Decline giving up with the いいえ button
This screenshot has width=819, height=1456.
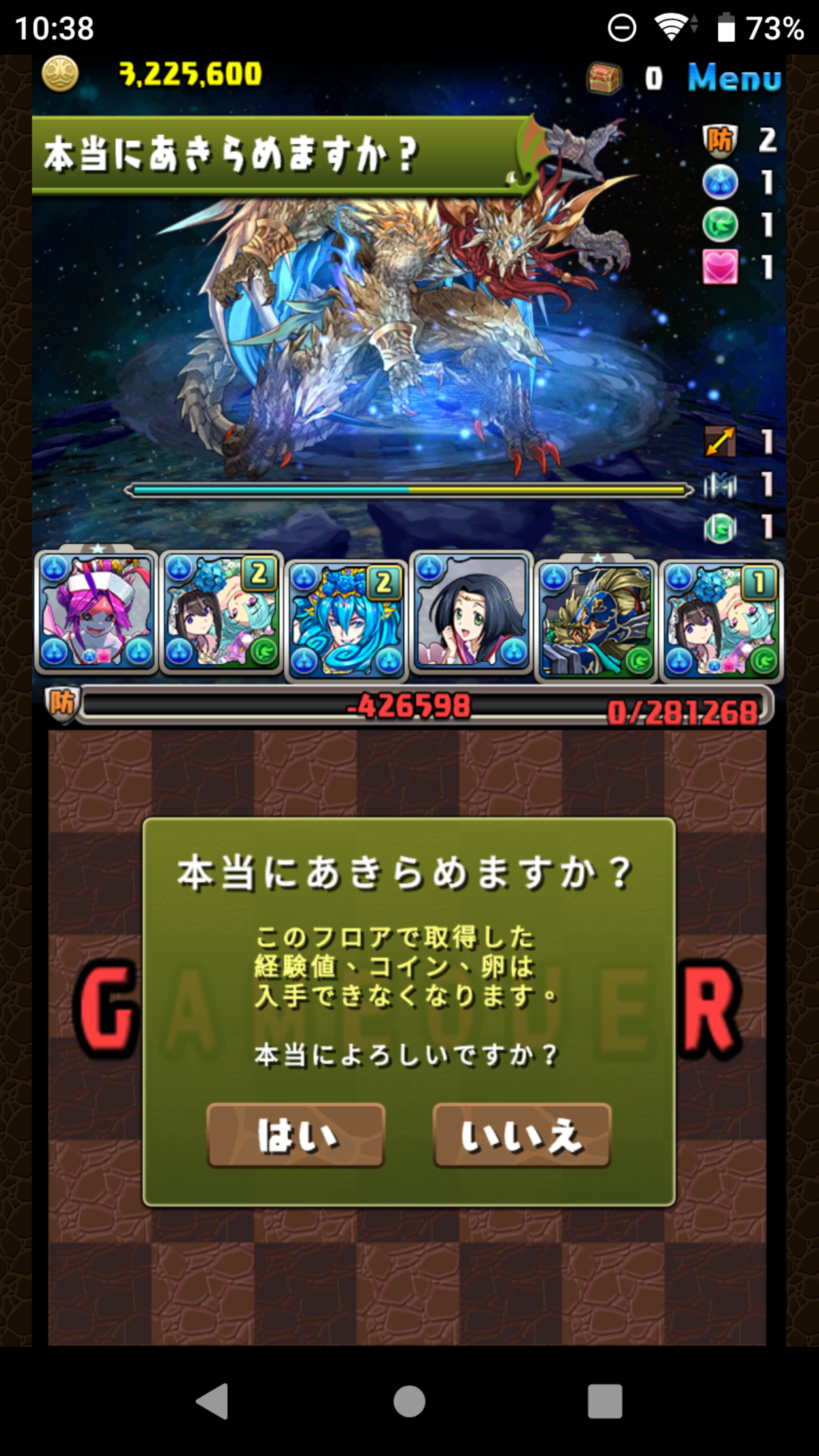tap(522, 1135)
